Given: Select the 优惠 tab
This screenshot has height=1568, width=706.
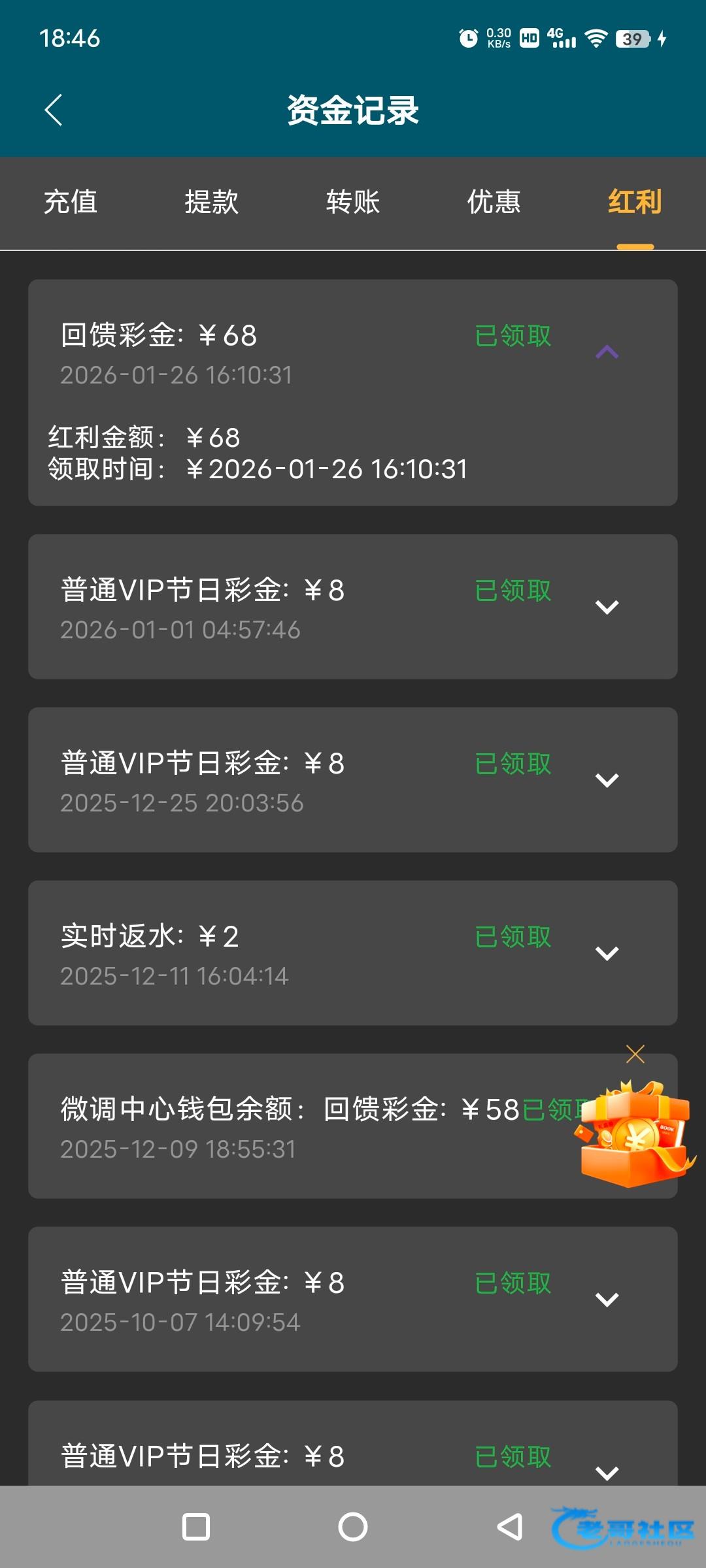Looking at the screenshot, I should pyautogui.click(x=494, y=201).
